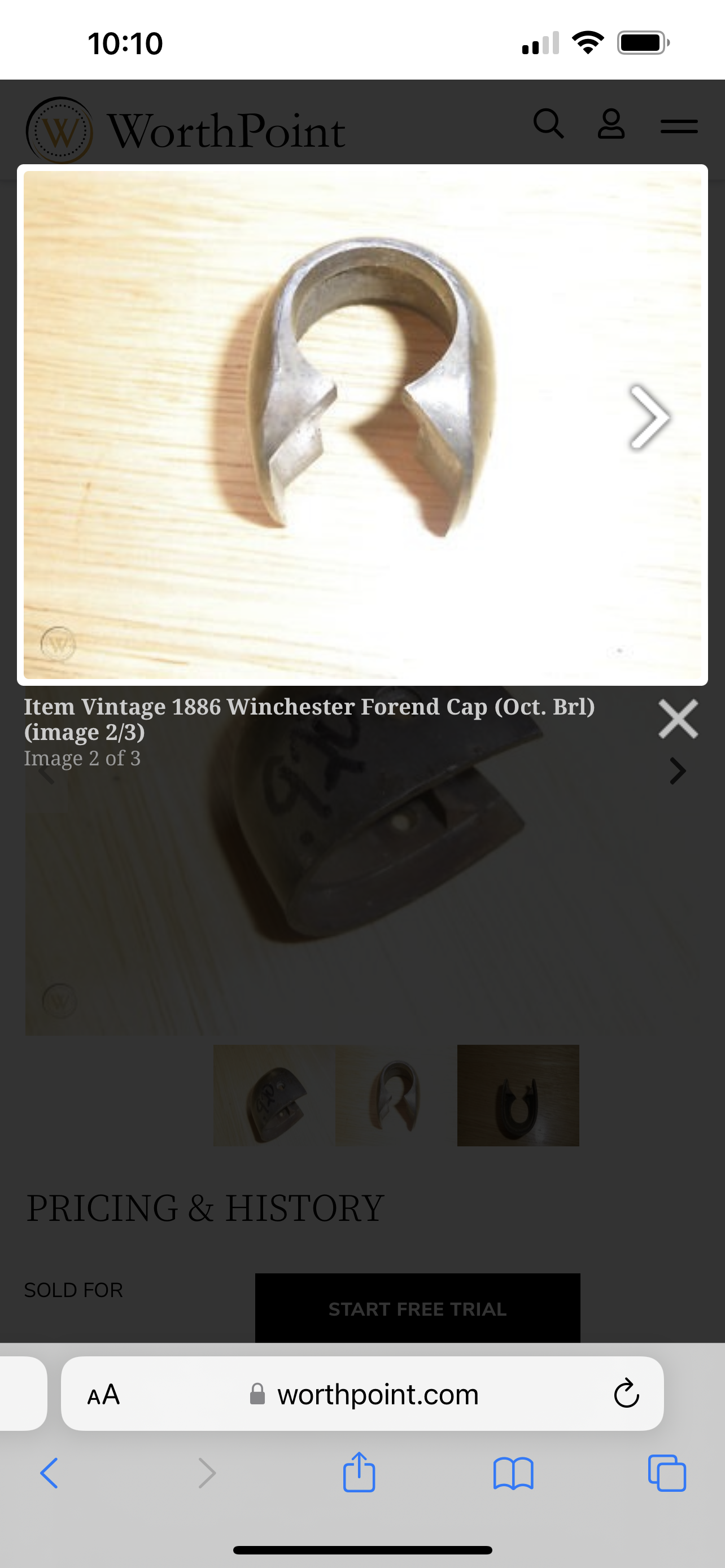725x1568 pixels.
Task: Advance to the next lightbox image
Action: [649, 418]
